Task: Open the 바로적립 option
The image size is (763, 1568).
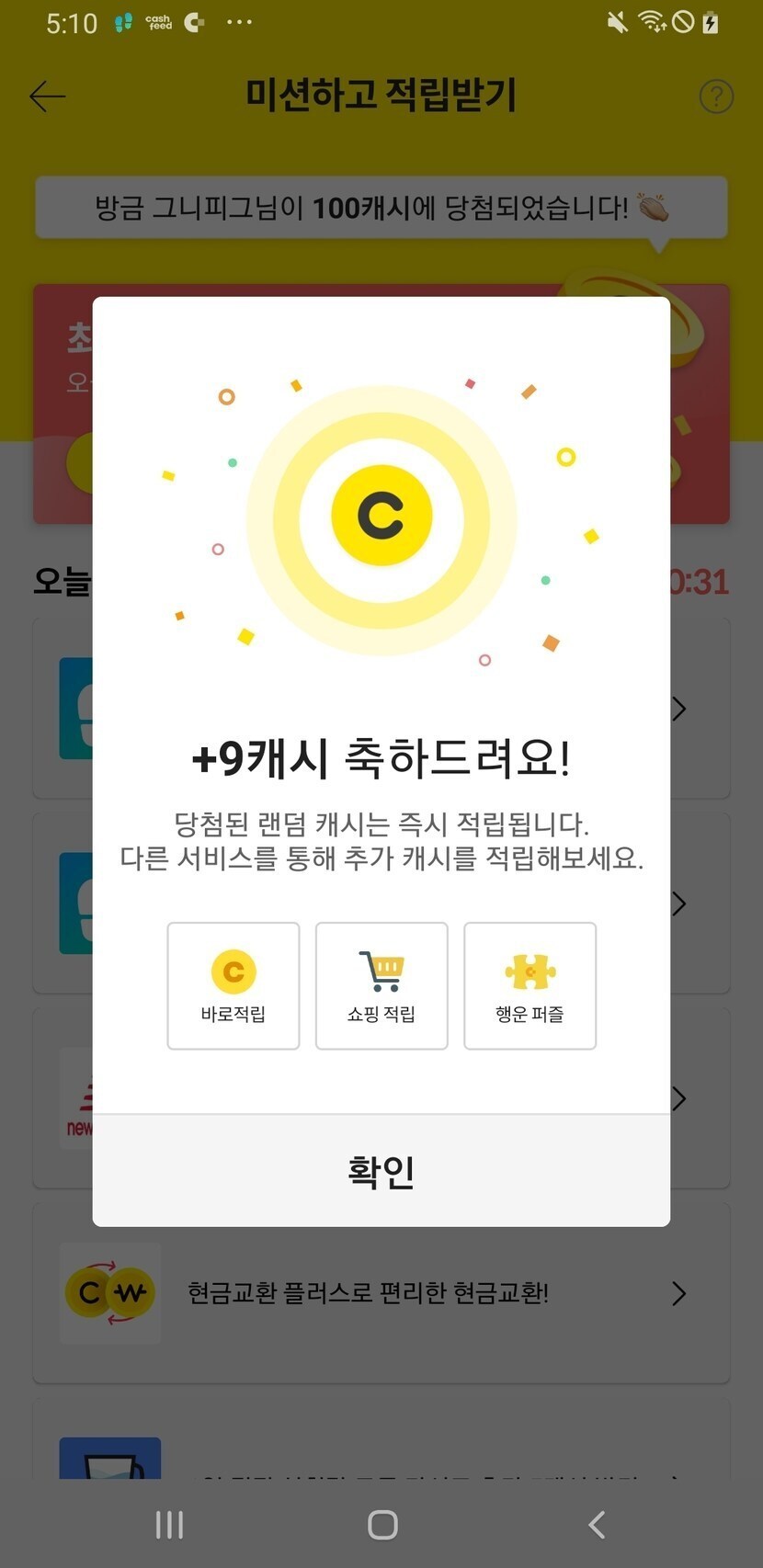Action: [x=233, y=985]
